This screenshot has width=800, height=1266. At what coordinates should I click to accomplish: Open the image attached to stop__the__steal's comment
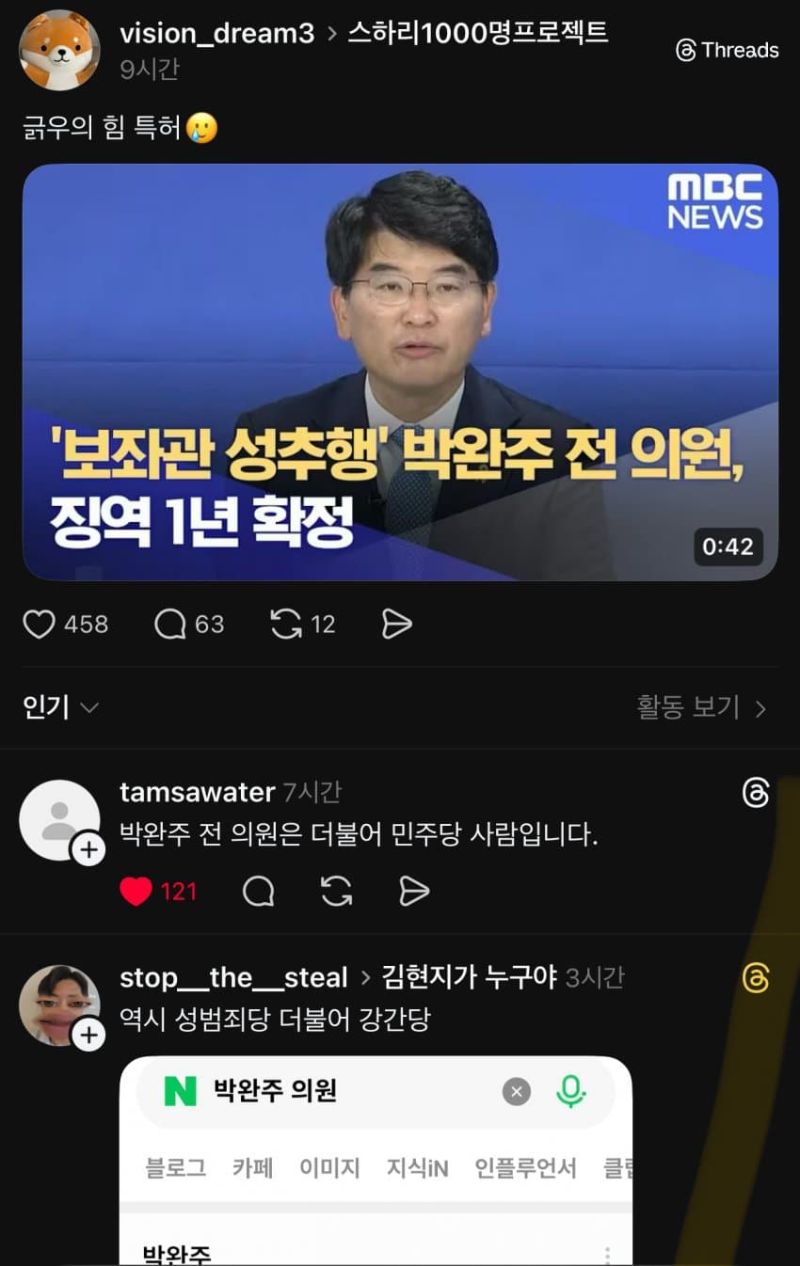coord(375,1160)
